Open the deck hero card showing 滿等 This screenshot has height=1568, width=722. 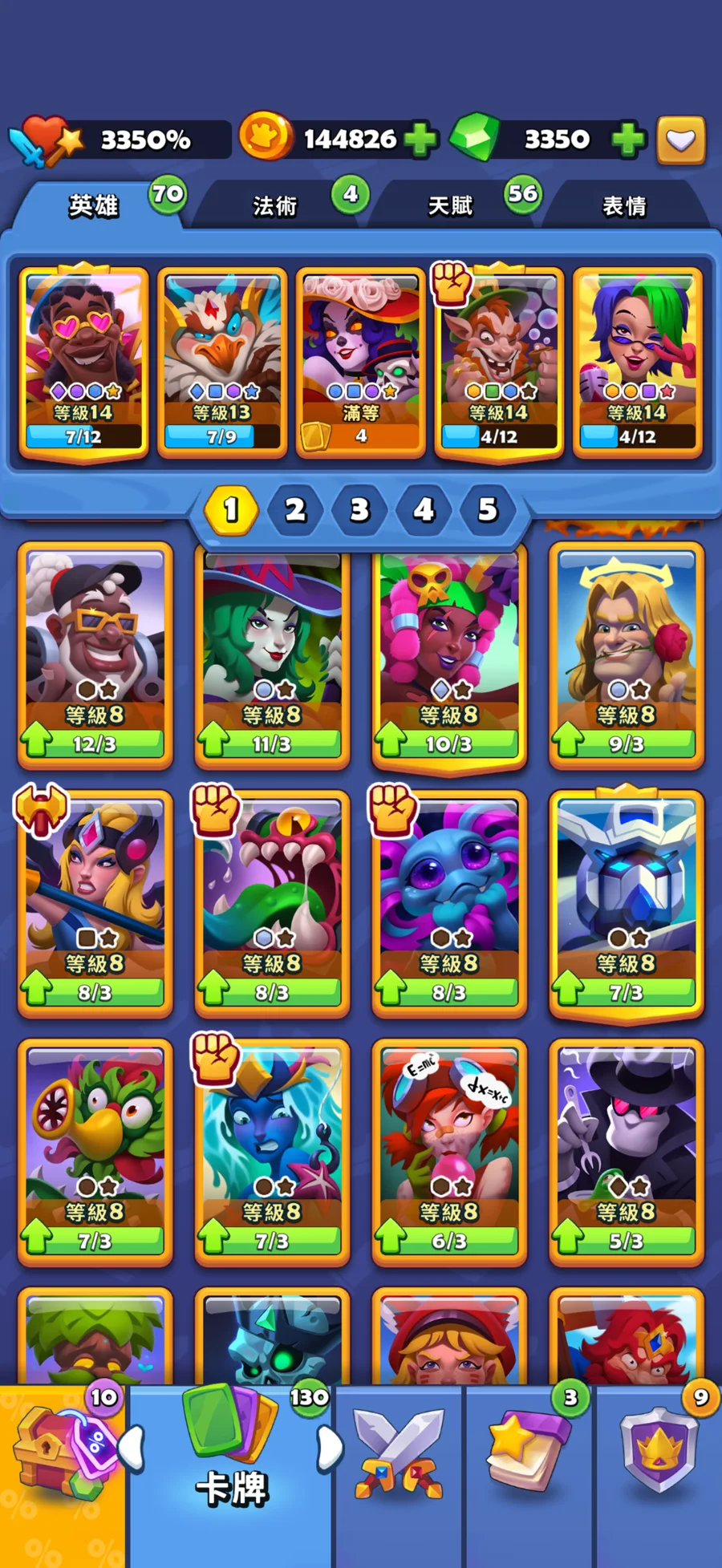click(360, 363)
